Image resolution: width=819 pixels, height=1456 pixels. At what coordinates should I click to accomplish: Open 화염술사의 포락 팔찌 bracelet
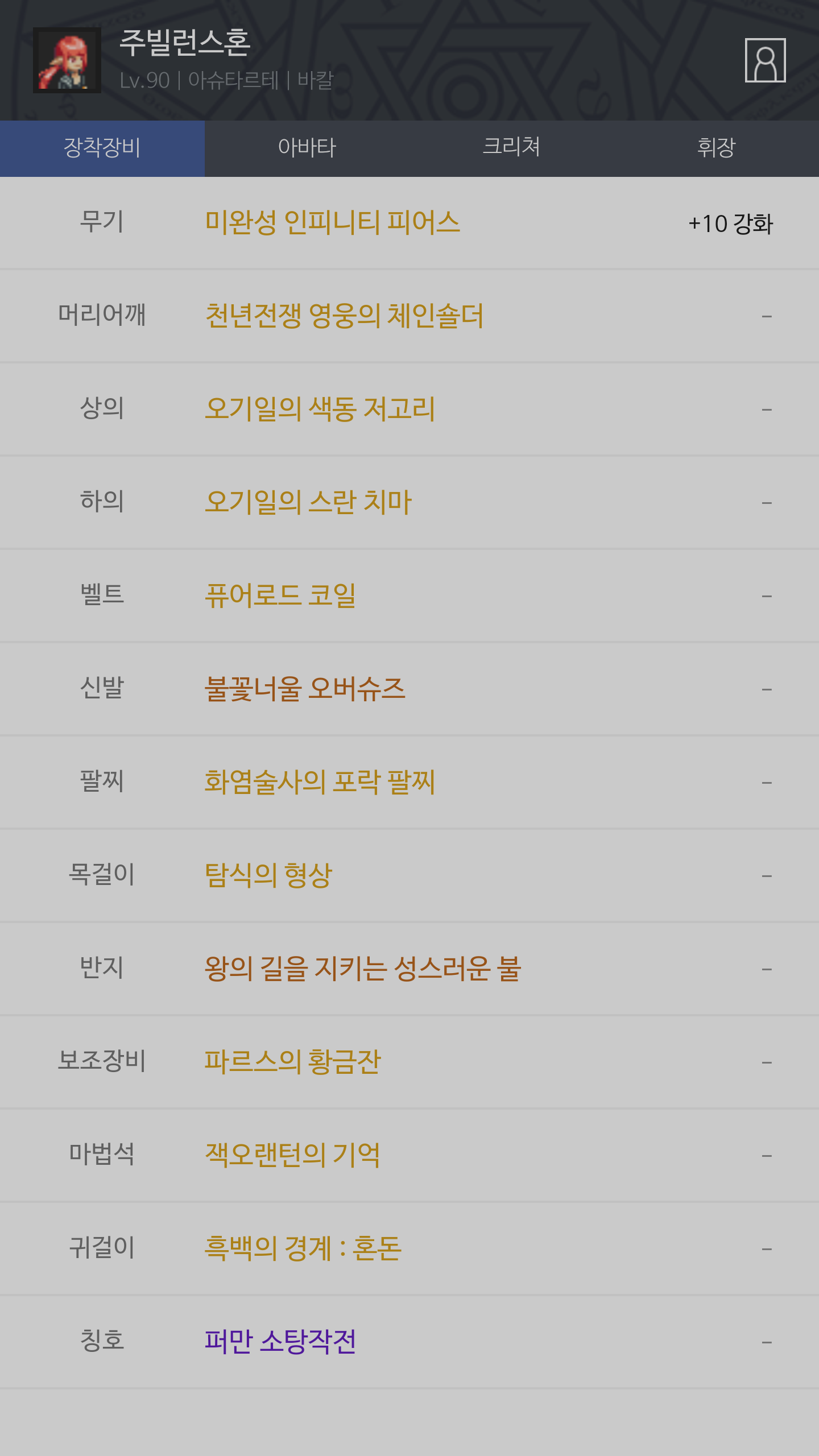[320, 782]
